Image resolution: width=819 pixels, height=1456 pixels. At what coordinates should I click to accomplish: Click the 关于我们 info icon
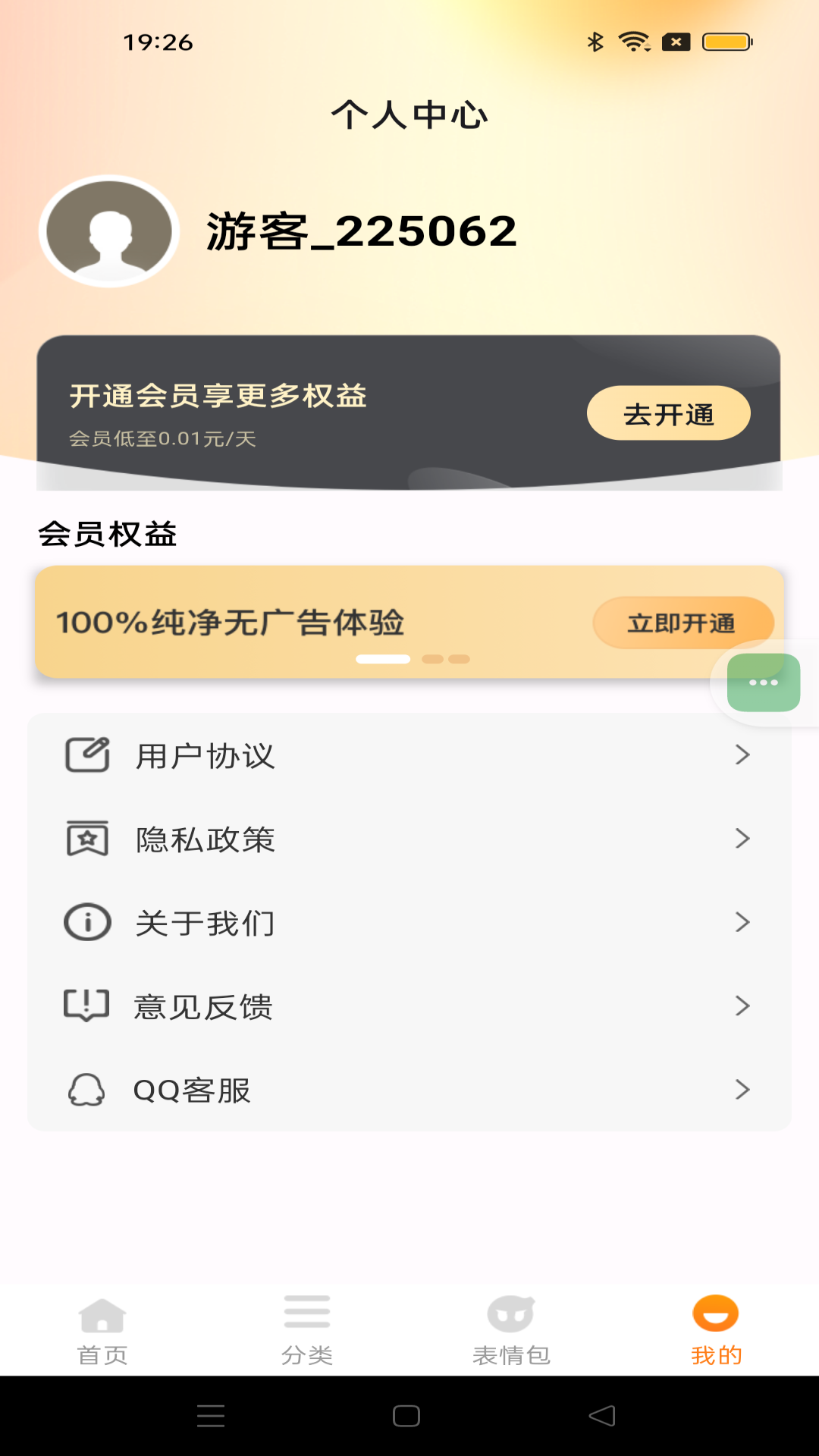(x=86, y=923)
